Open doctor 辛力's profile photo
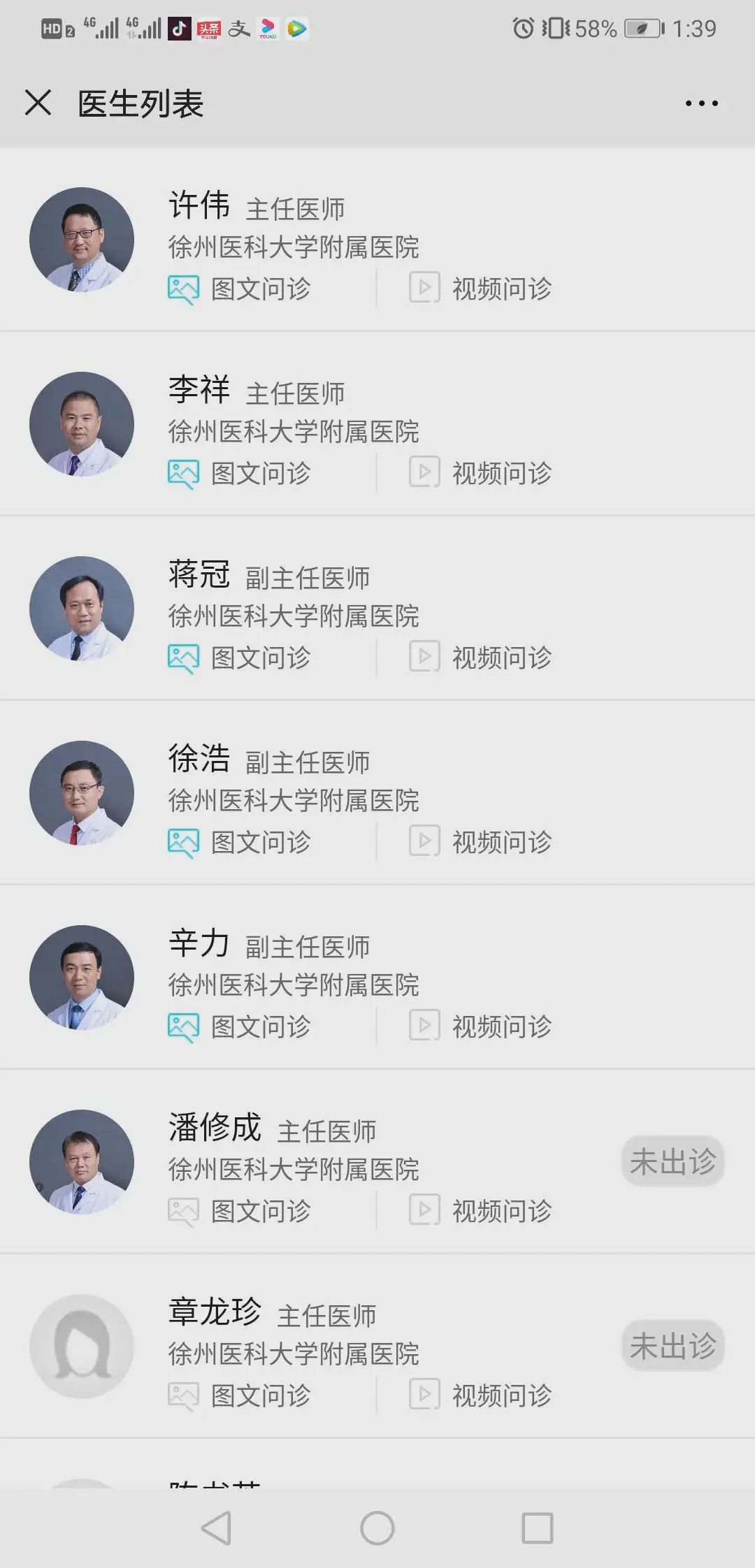The width and height of the screenshot is (755, 1568). point(82,977)
